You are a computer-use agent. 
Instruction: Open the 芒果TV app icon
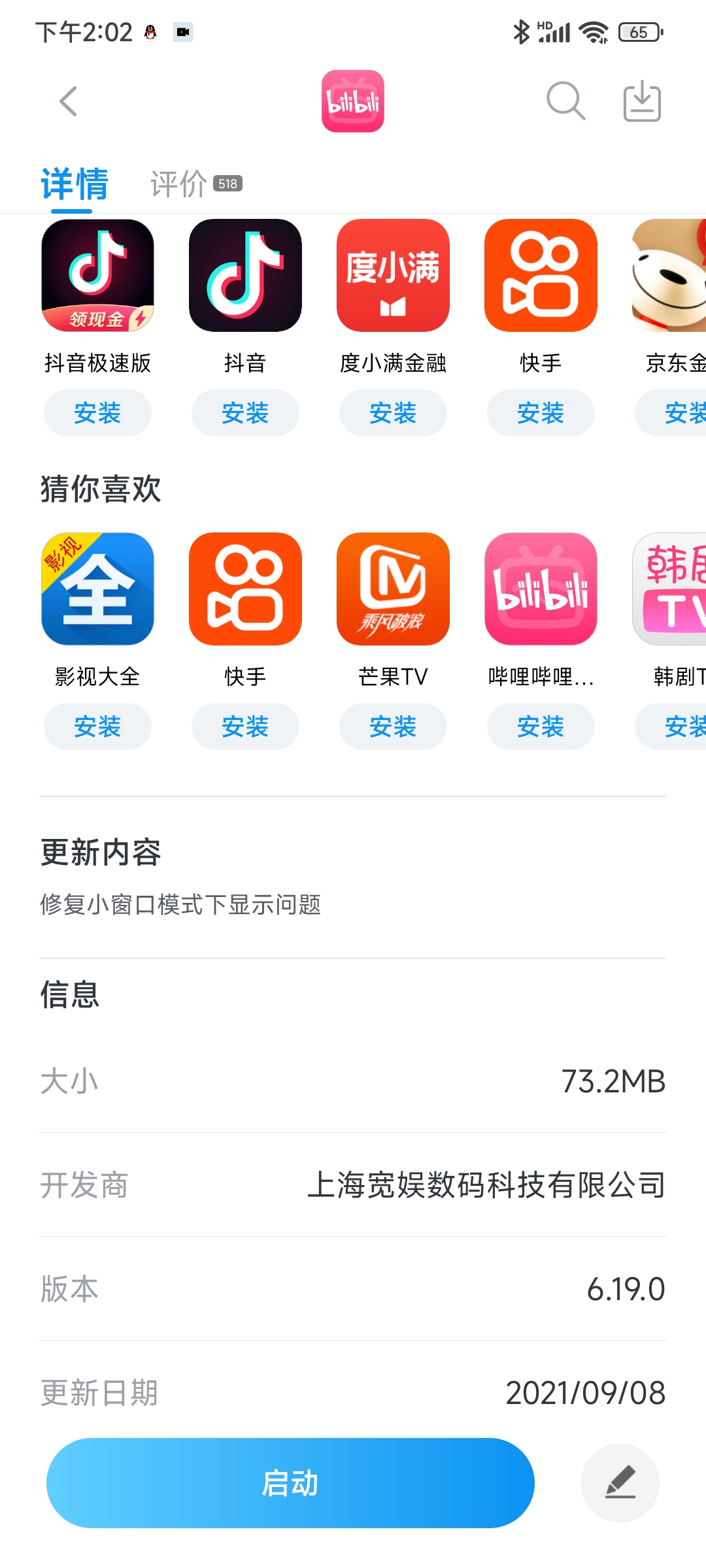coord(393,589)
